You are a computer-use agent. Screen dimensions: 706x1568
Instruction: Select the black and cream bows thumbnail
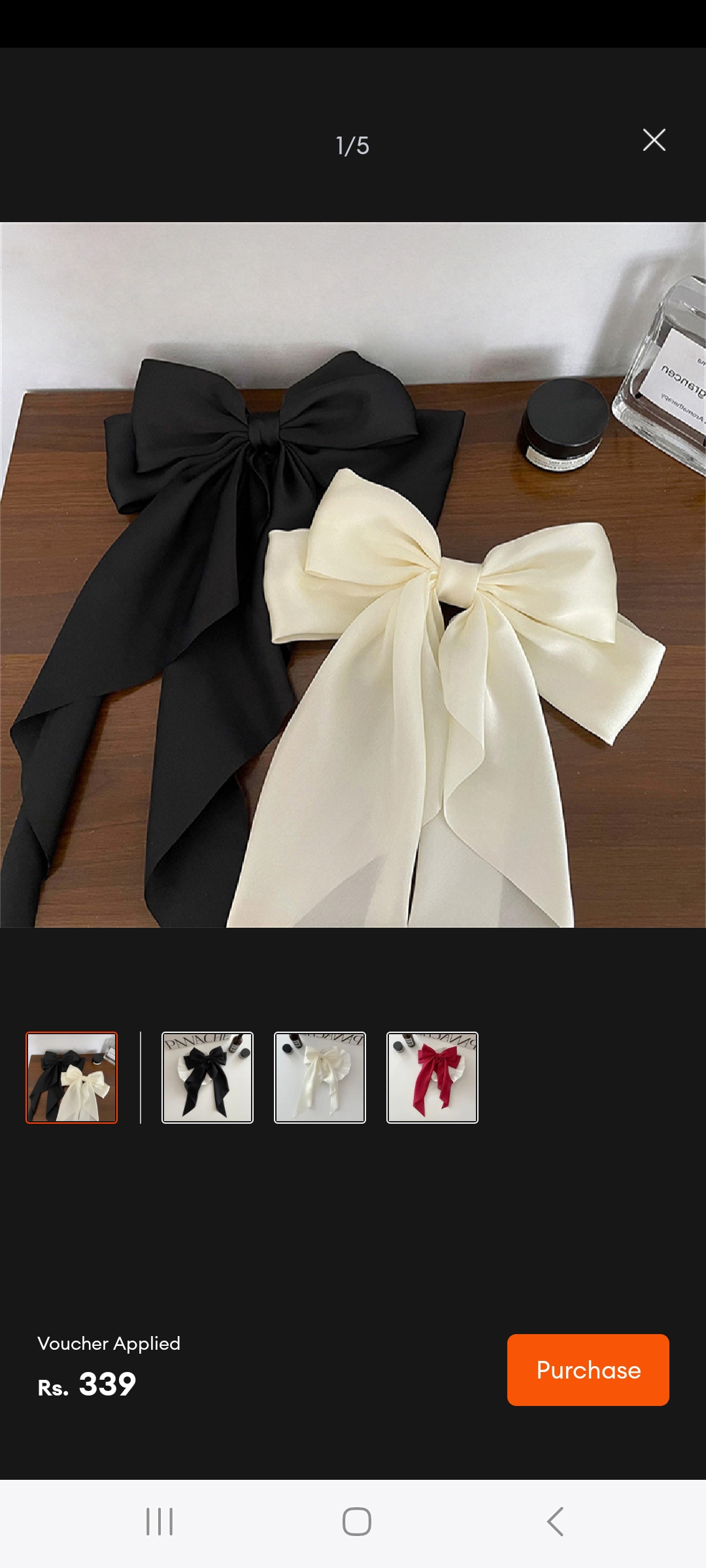(72, 1077)
